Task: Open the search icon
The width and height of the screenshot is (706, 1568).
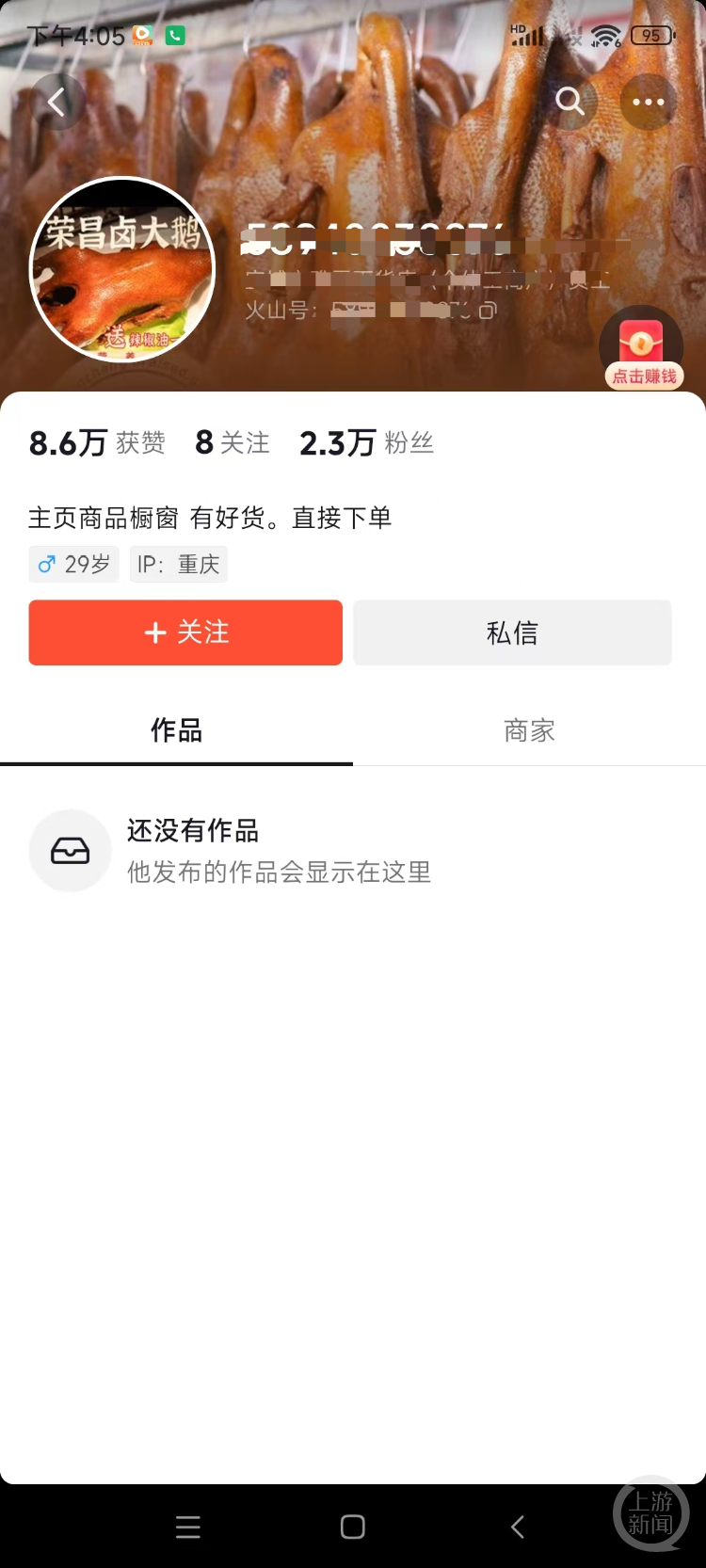Action: point(570,101)
